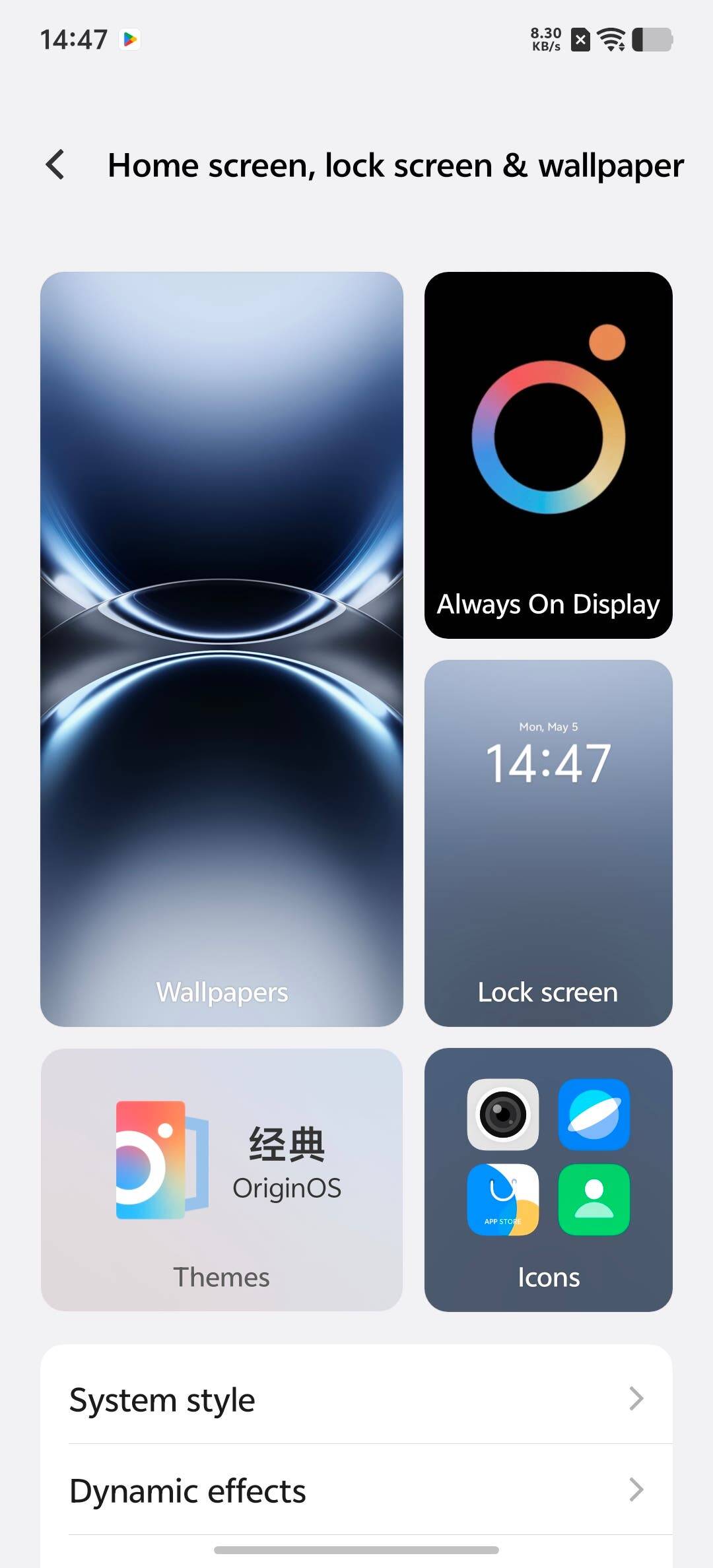Open the Lock screen tile
This screenshot has width=713, height=1568.
coord(548,843)
